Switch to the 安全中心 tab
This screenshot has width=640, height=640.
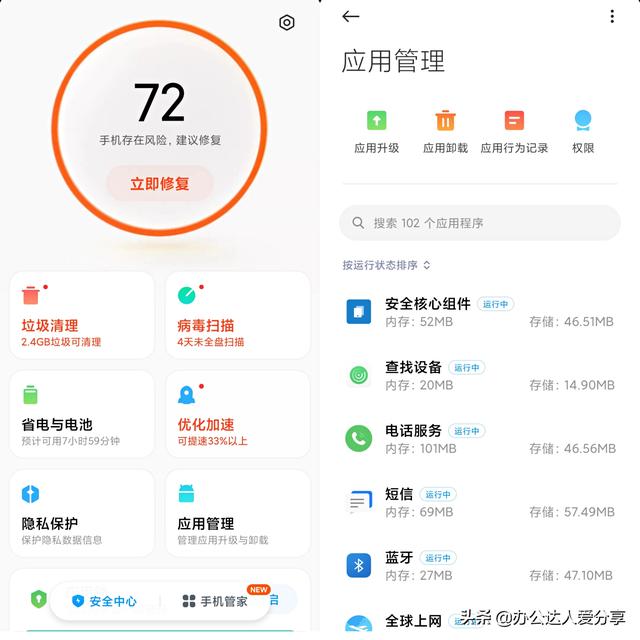(104, 601)
